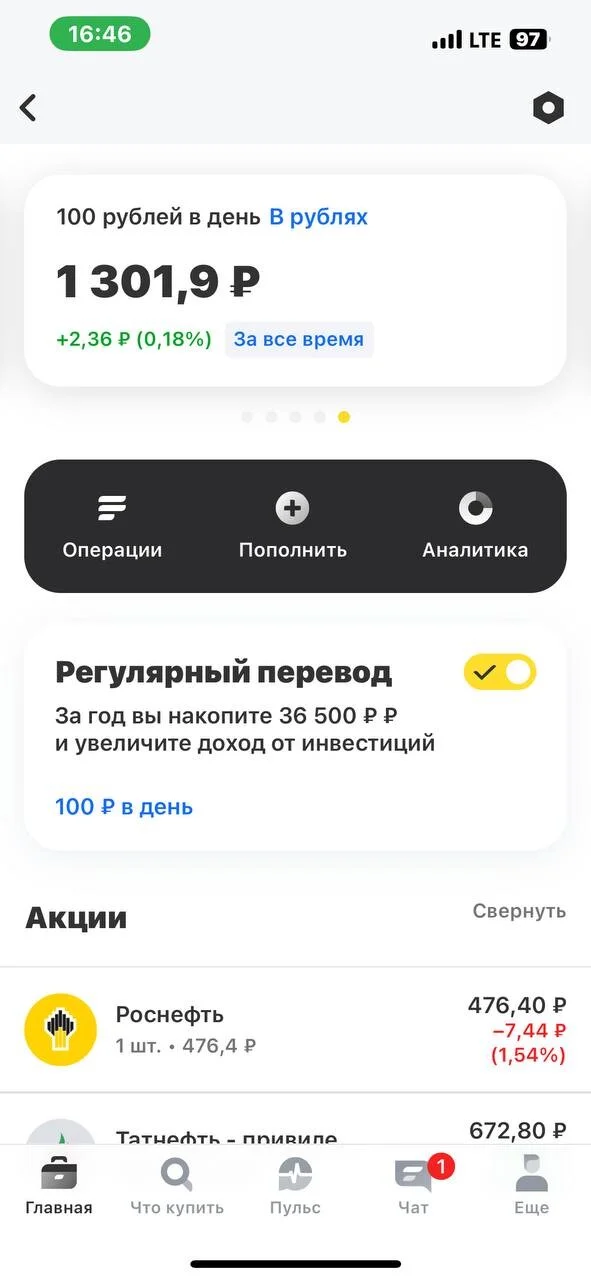Open the Чат tab

[x=413, y=1186]
